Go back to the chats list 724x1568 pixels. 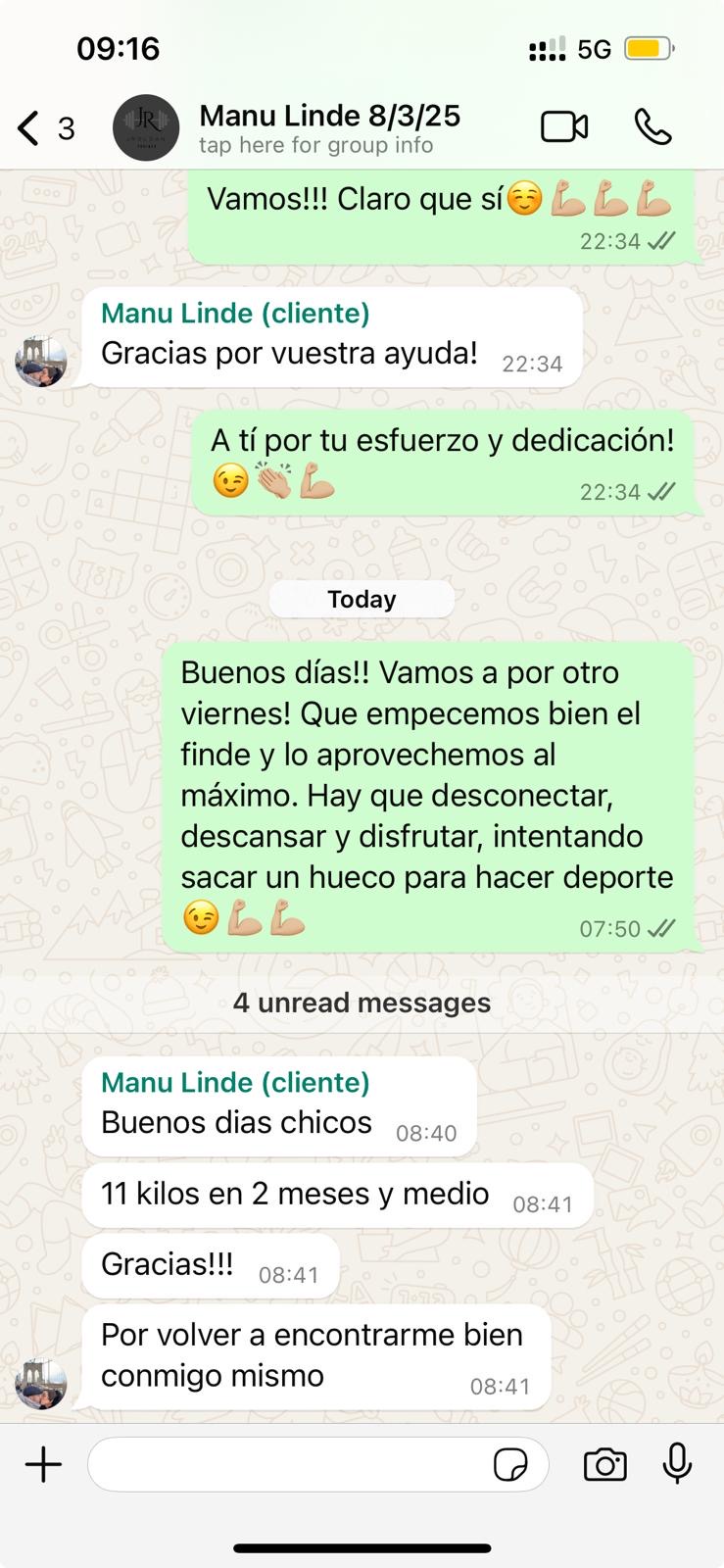(x=31, y=127)
